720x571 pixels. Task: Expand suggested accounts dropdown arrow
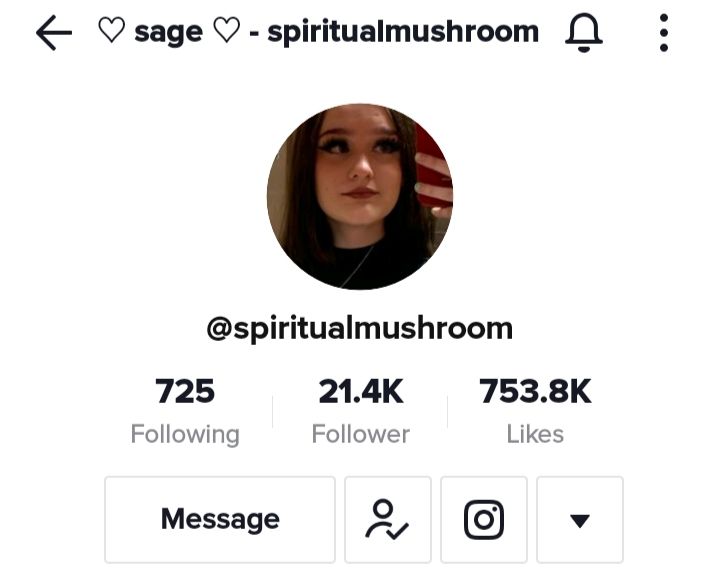(580, 519)
